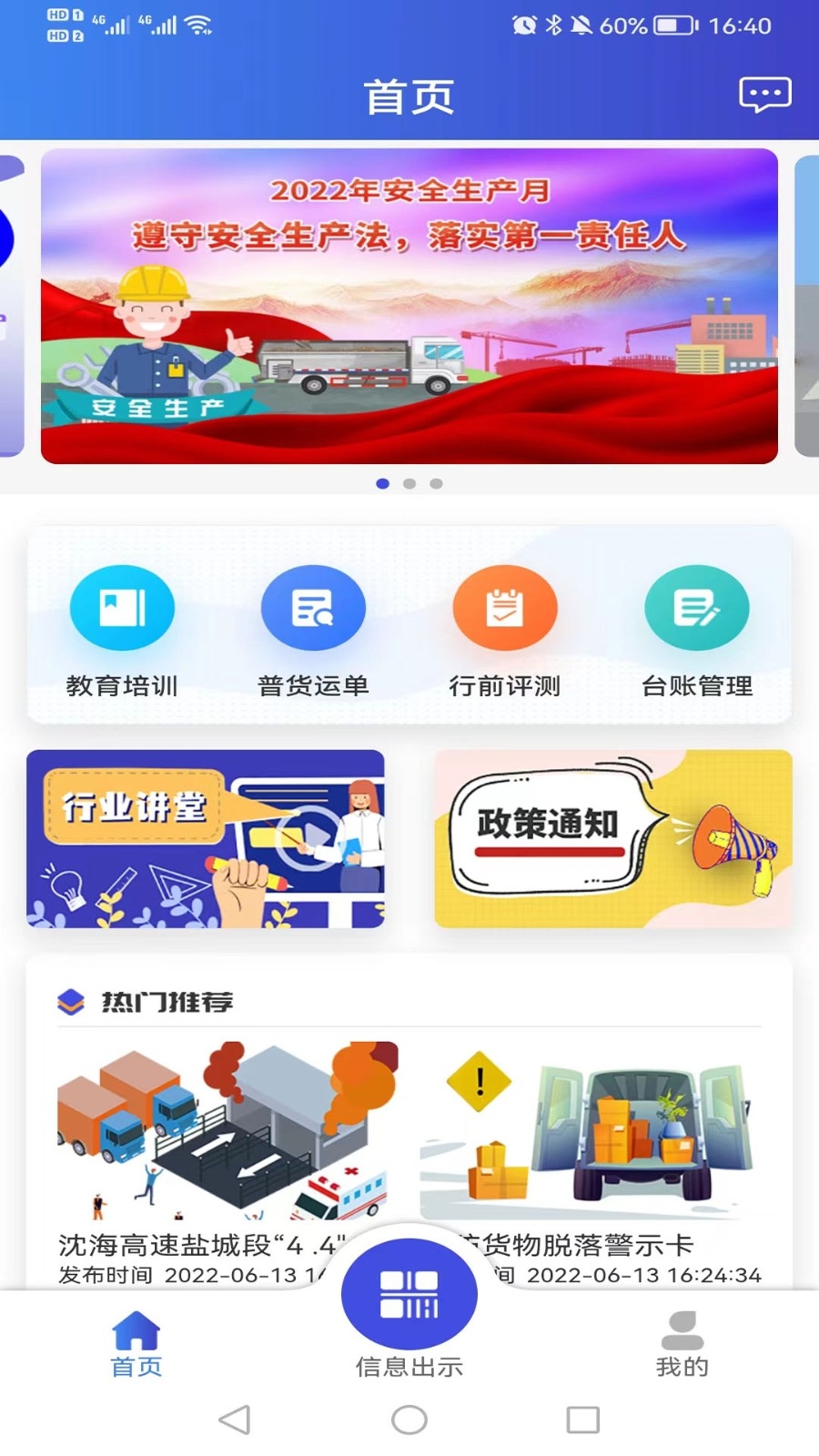This screenshot has height=1456, width=819.
Task: Open the 行业讲堂 card
Action: click(x=206, y=838)
